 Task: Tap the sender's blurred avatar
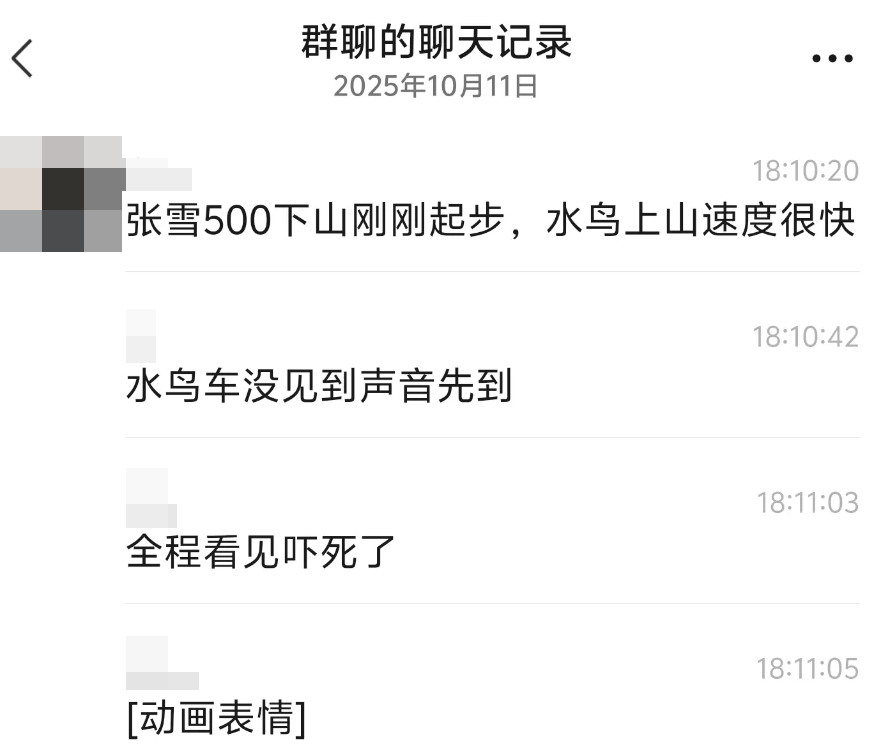tap(62, 194)
